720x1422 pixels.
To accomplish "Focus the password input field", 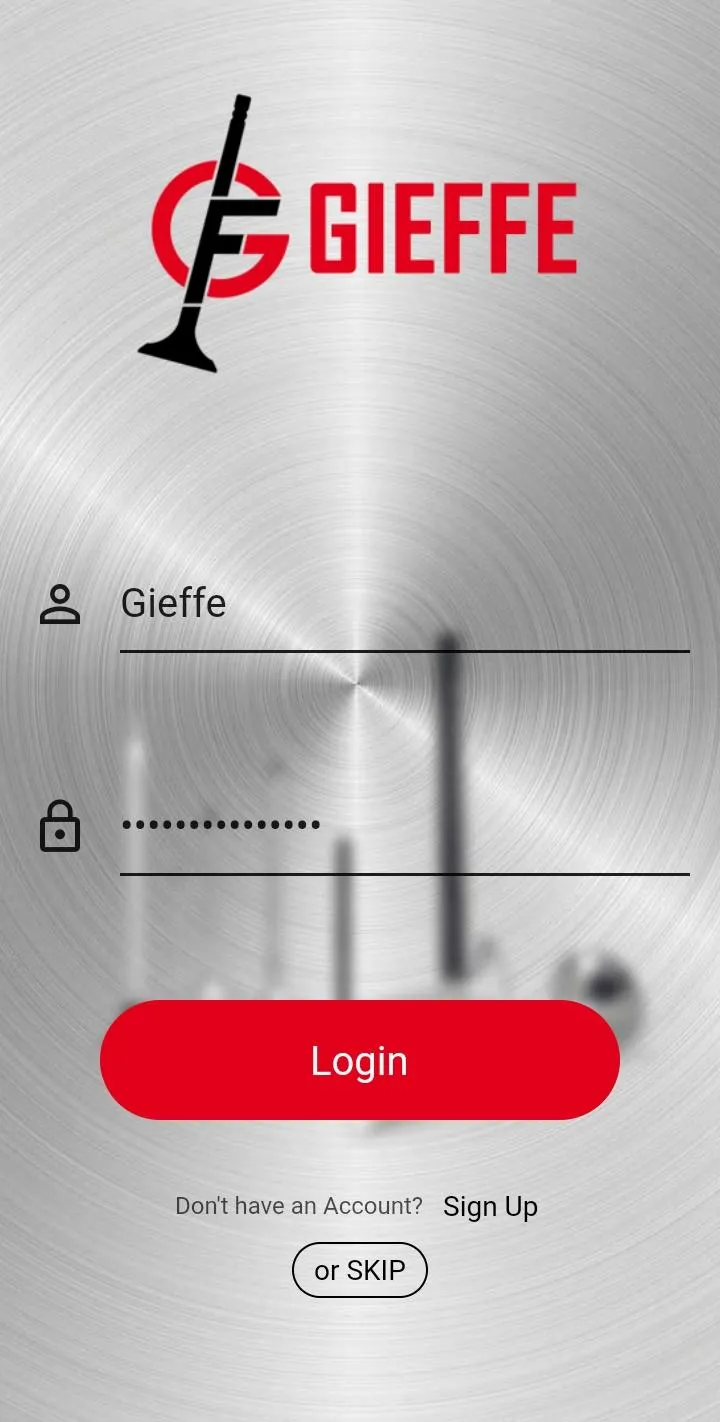I will pyautogui.click(x=404, y=827).
